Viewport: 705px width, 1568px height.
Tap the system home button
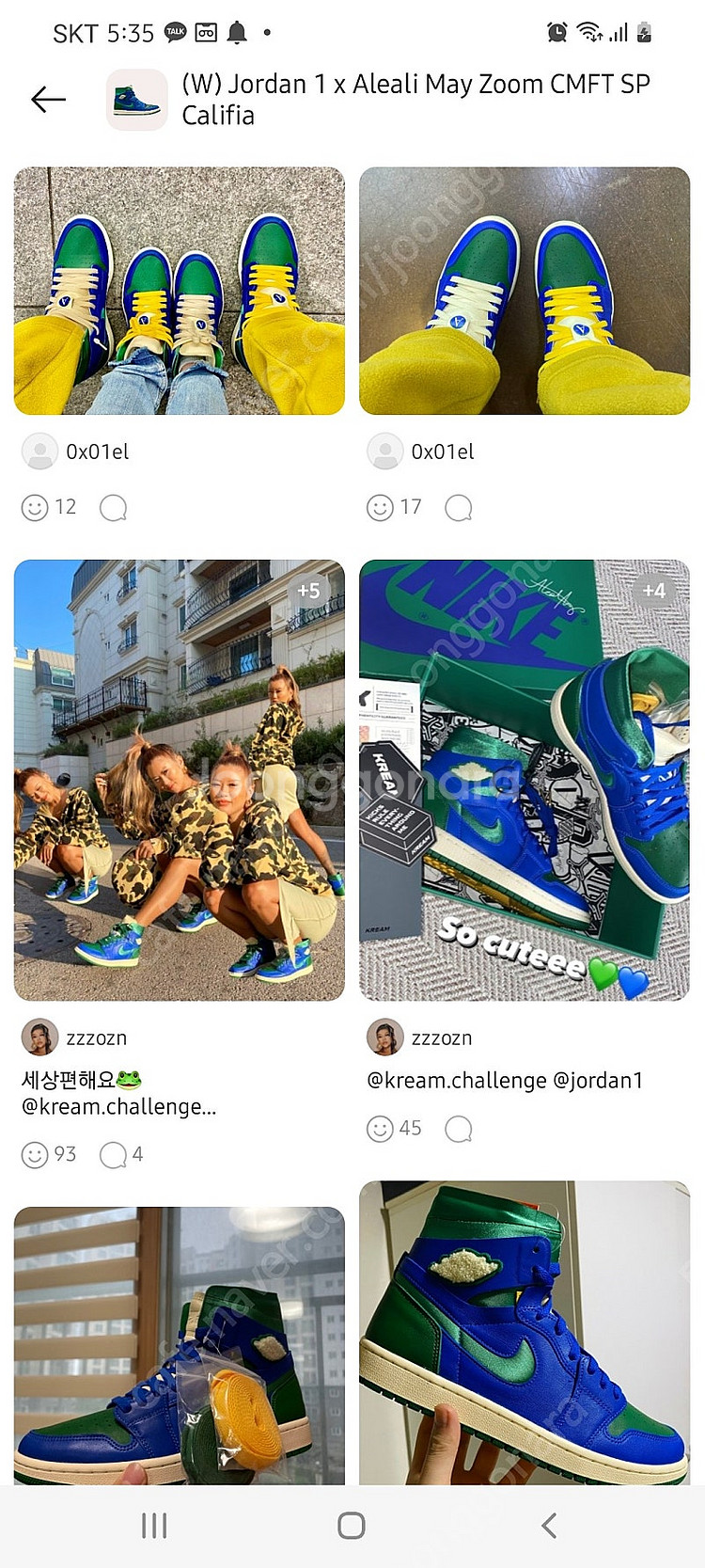tap(352, 1526)
